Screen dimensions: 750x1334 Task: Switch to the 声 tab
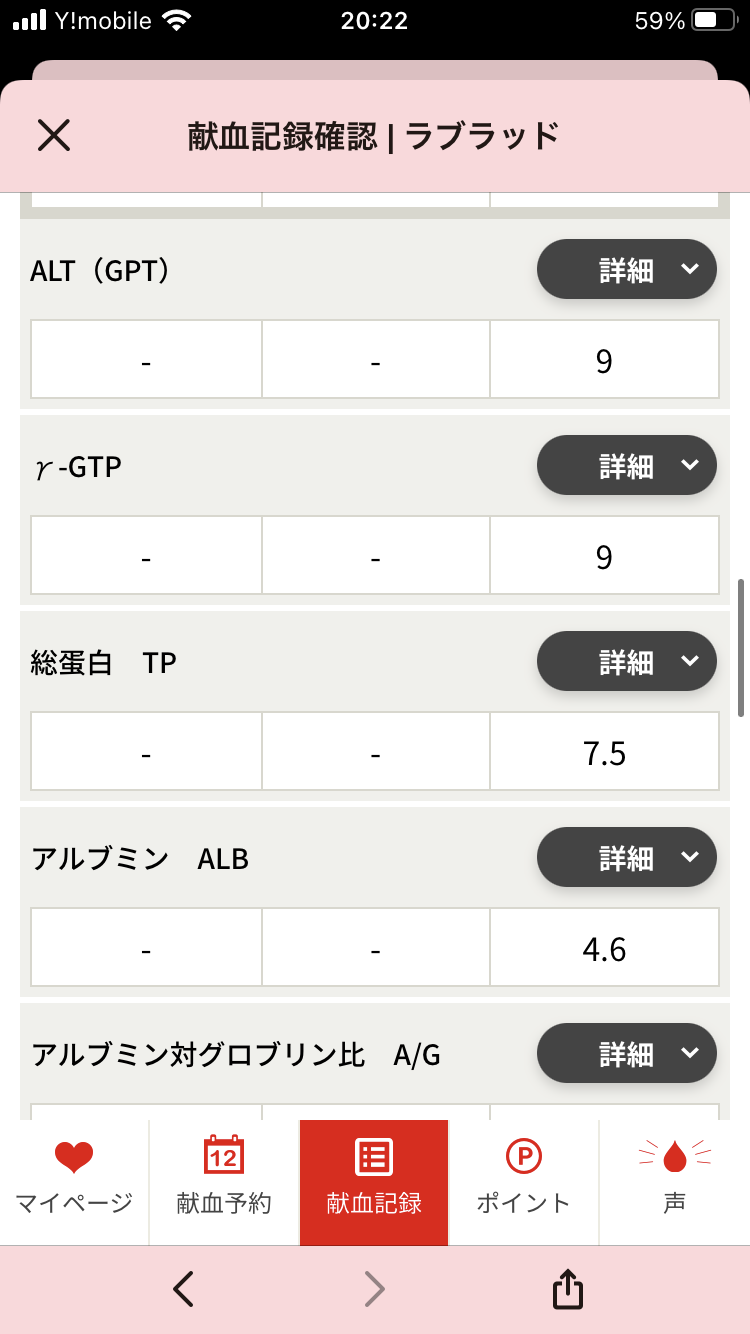[x=675, y=1182]
